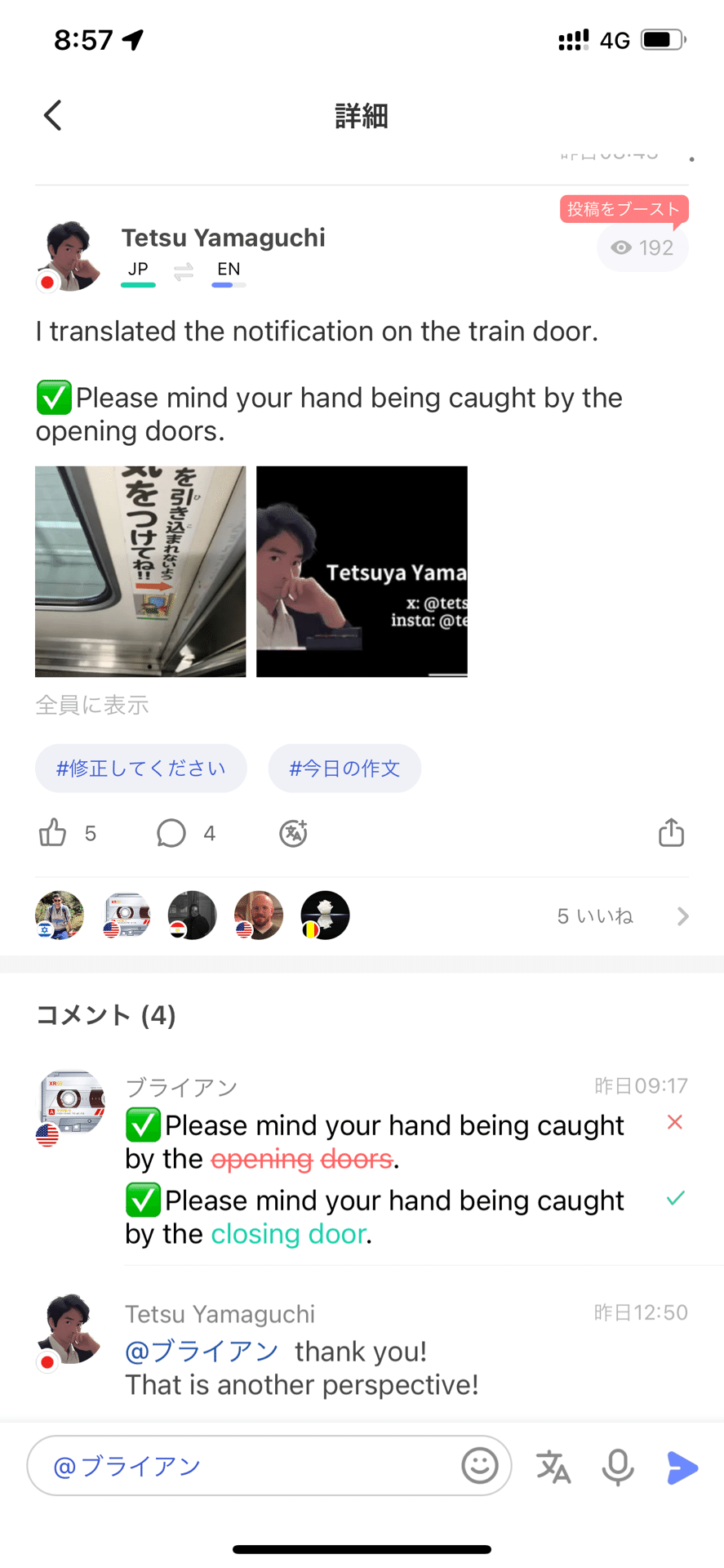Like the post with the thumbs-up icon

click(x=53, y=833)
